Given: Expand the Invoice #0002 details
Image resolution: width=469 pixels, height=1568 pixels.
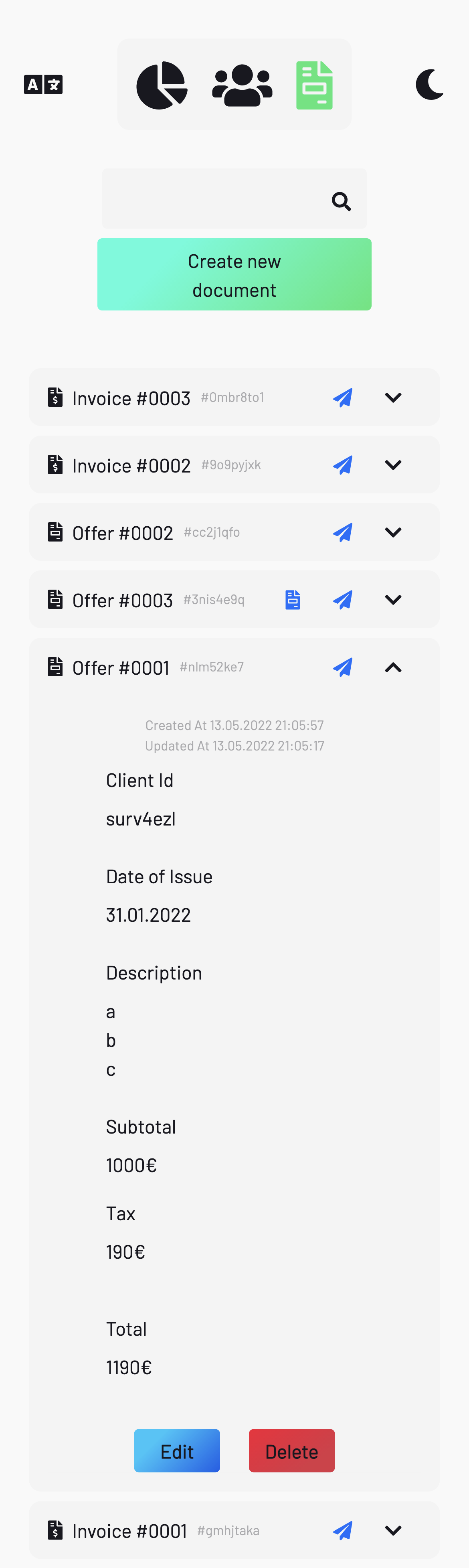Looking at the screenshot, I should 393,465.
